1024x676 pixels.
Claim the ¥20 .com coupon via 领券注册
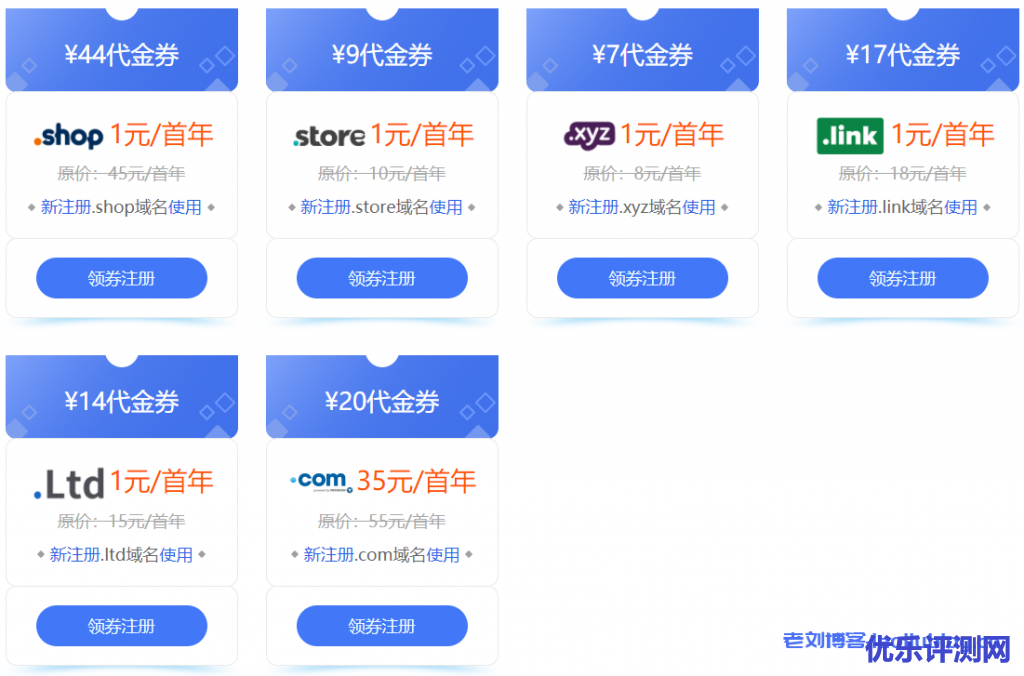(381, 626)
